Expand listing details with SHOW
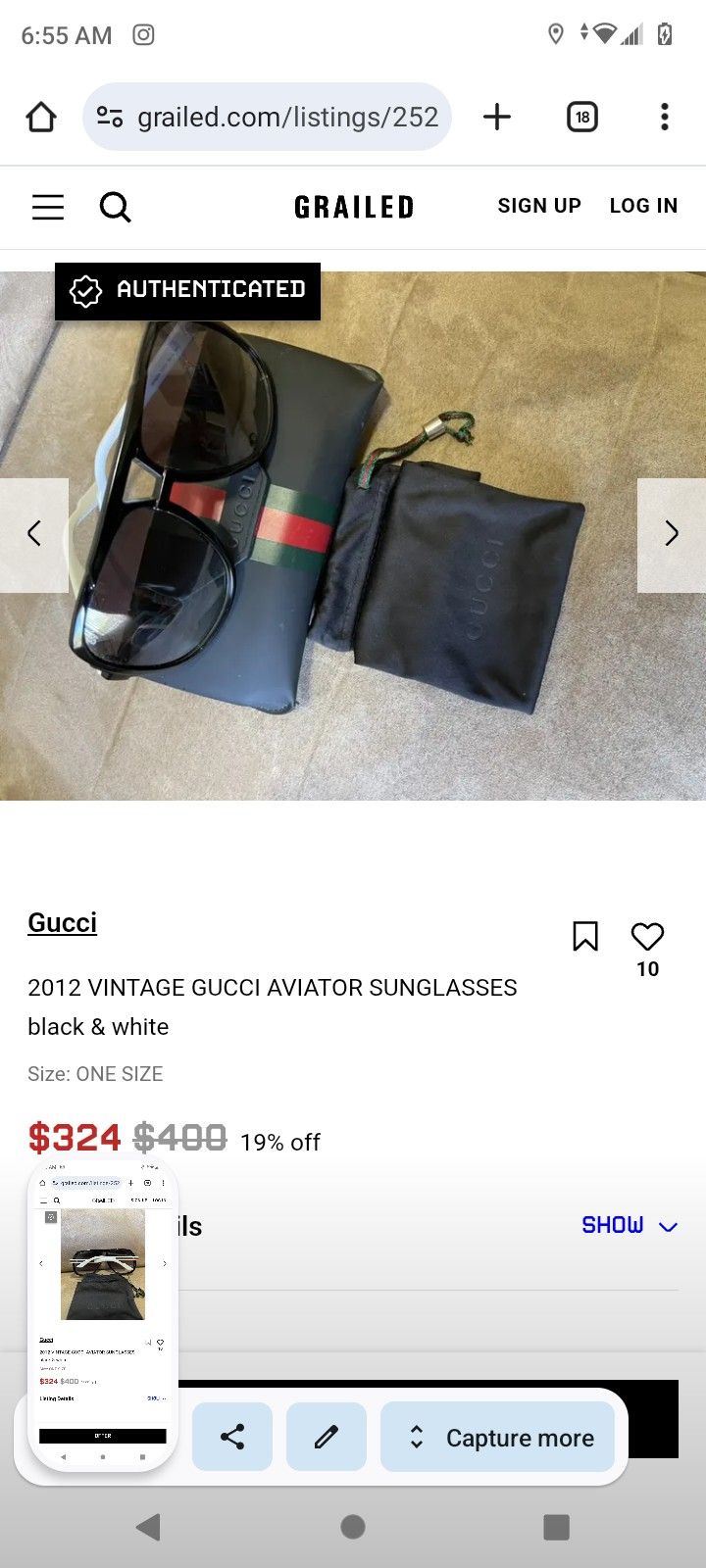This screenshot has width=706, height=1568. pos(630,1225)
